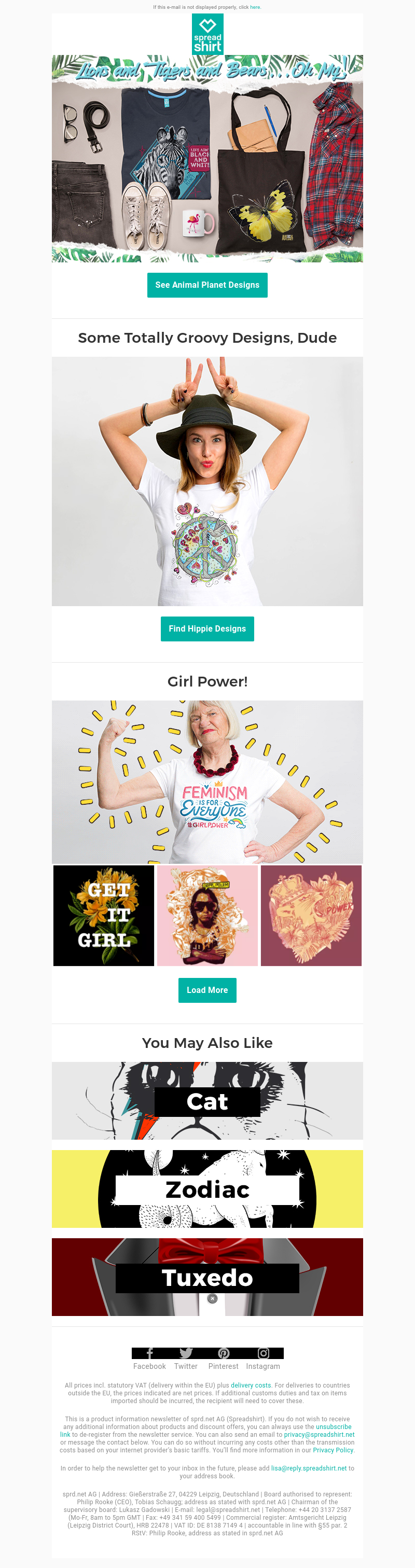Open the Tuxedo category banner
The height and width of the screenshot is (1568, 415).
tap(207, 1277)
